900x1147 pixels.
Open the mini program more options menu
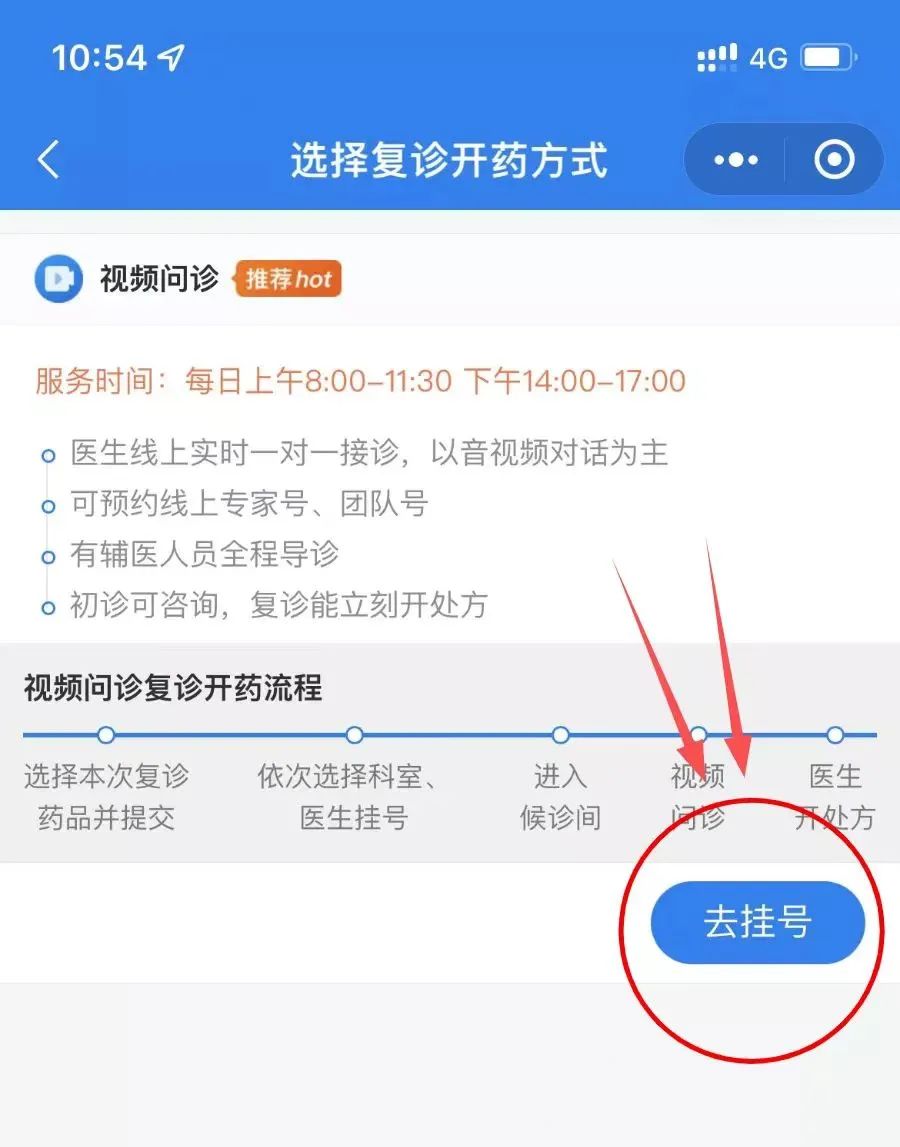[736, 160]
